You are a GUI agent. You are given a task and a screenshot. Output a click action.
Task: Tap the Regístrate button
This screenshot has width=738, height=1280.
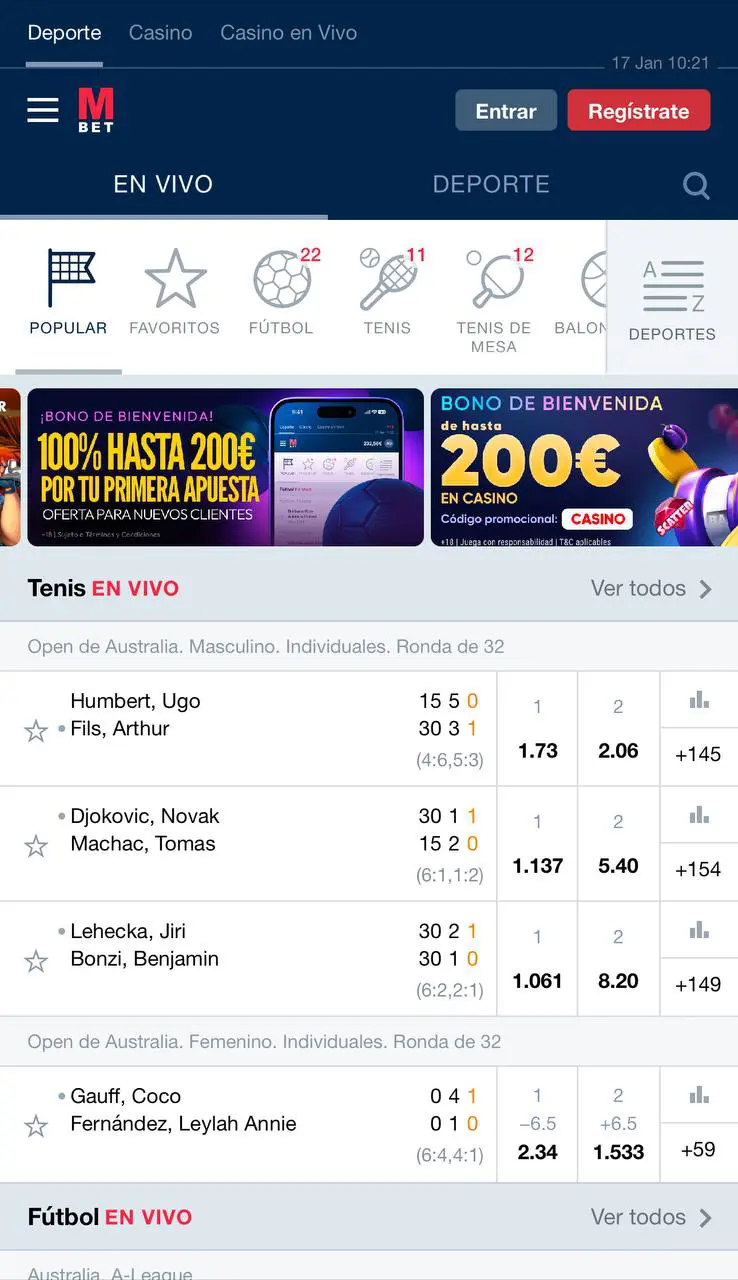[638, 111]
